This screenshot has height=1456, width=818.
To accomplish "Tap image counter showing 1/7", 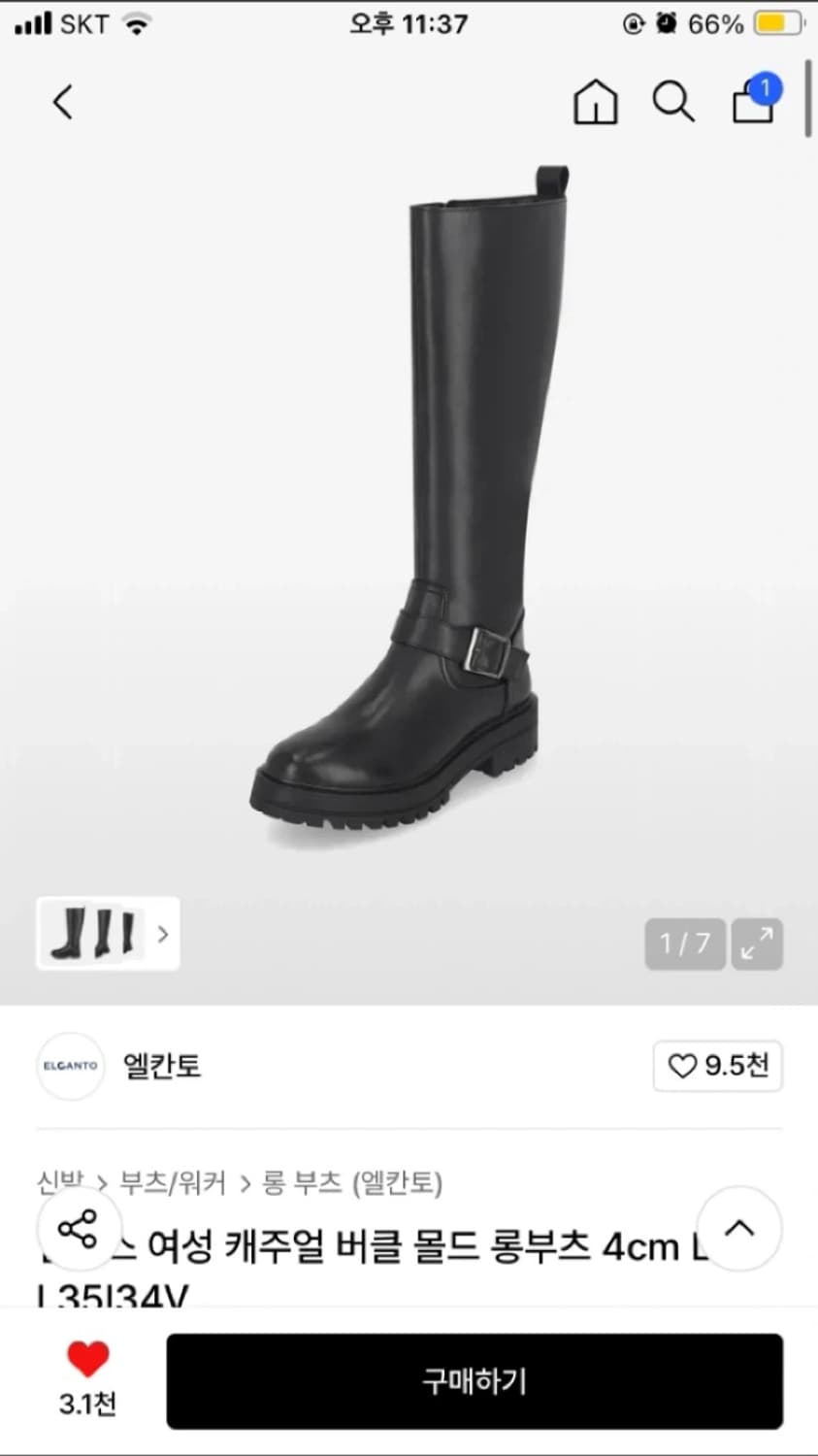I will pos(684,943).
